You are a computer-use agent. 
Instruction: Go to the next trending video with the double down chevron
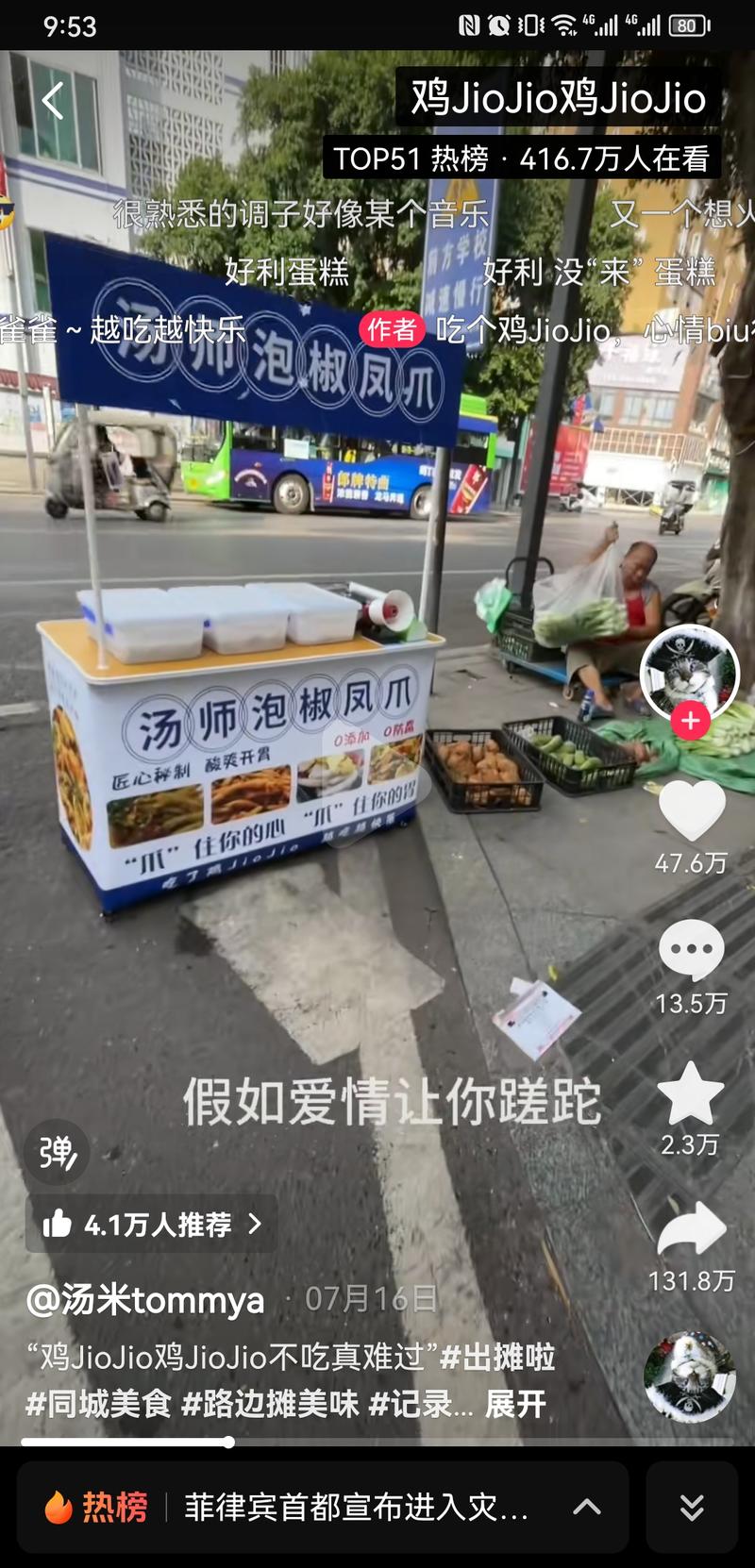click(x=692, y=1507)
